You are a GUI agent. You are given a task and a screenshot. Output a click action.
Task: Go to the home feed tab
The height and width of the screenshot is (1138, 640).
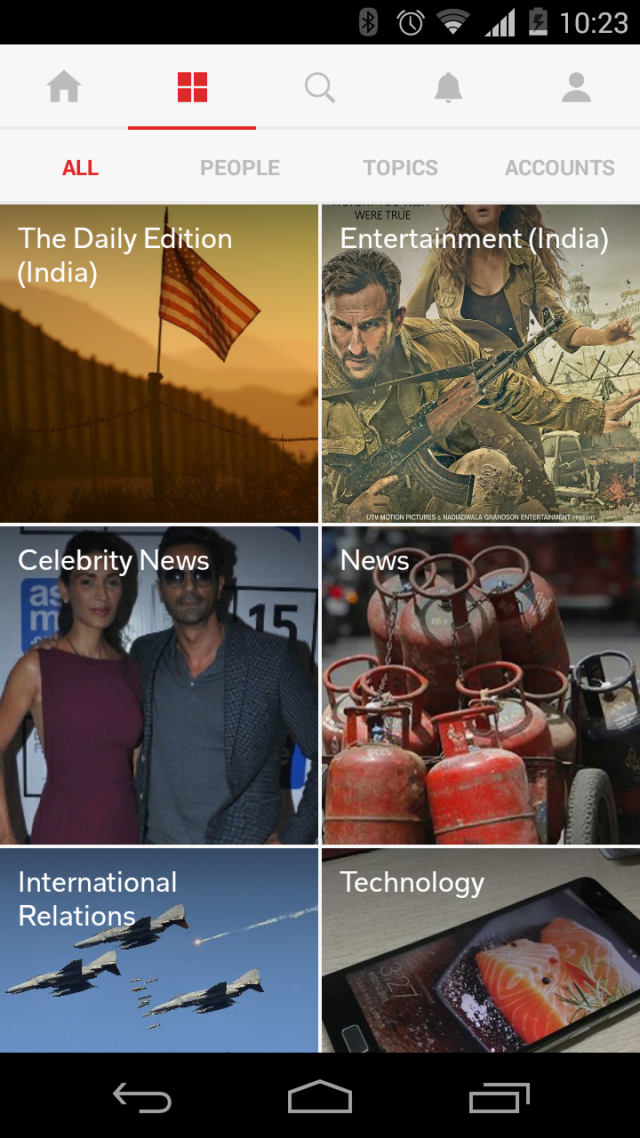(x=64, y=88)
